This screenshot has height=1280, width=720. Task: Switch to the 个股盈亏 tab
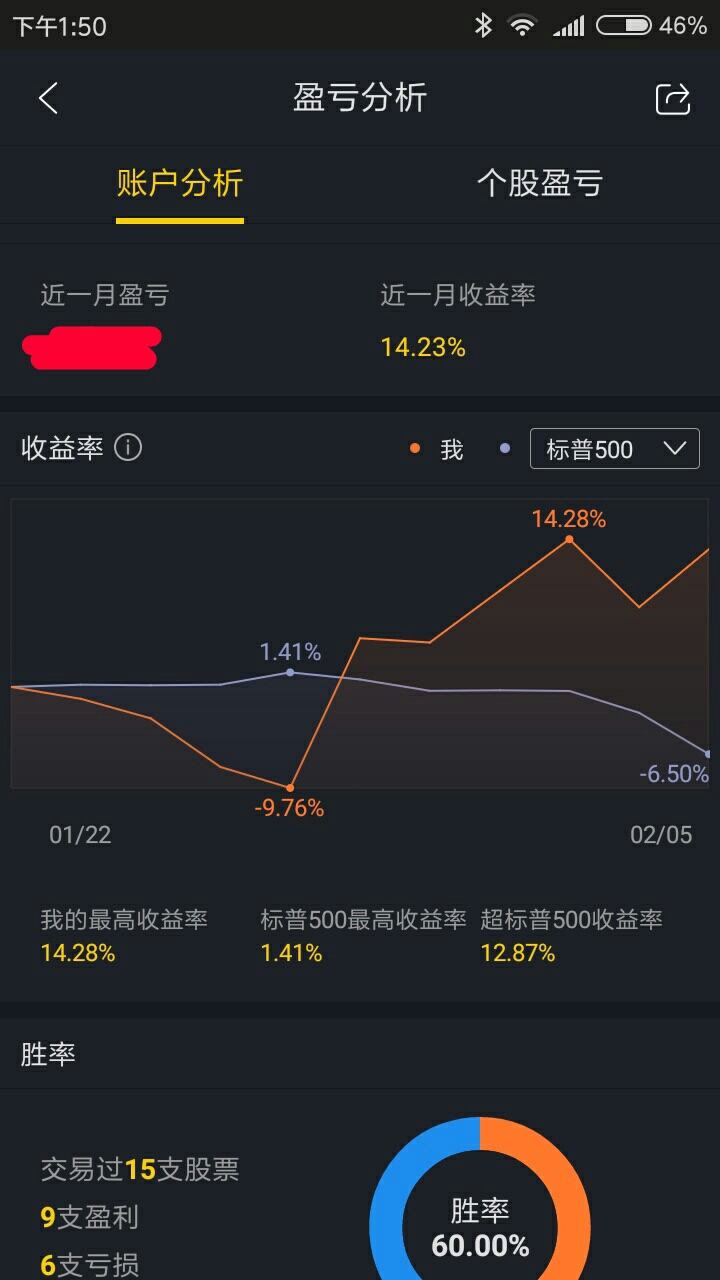click(x=540, y=183)
